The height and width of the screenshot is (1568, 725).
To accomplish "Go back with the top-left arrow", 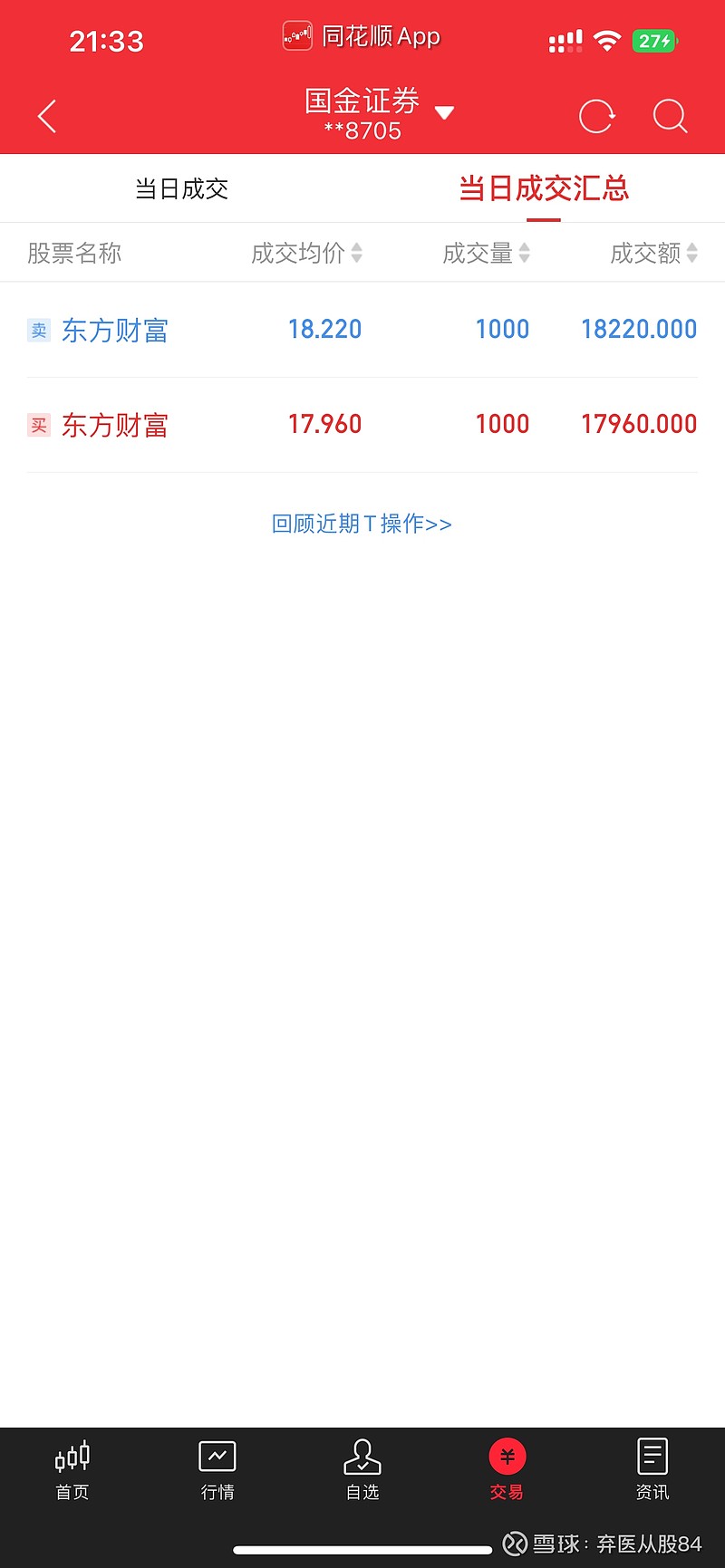I will [x=47, y=117].
